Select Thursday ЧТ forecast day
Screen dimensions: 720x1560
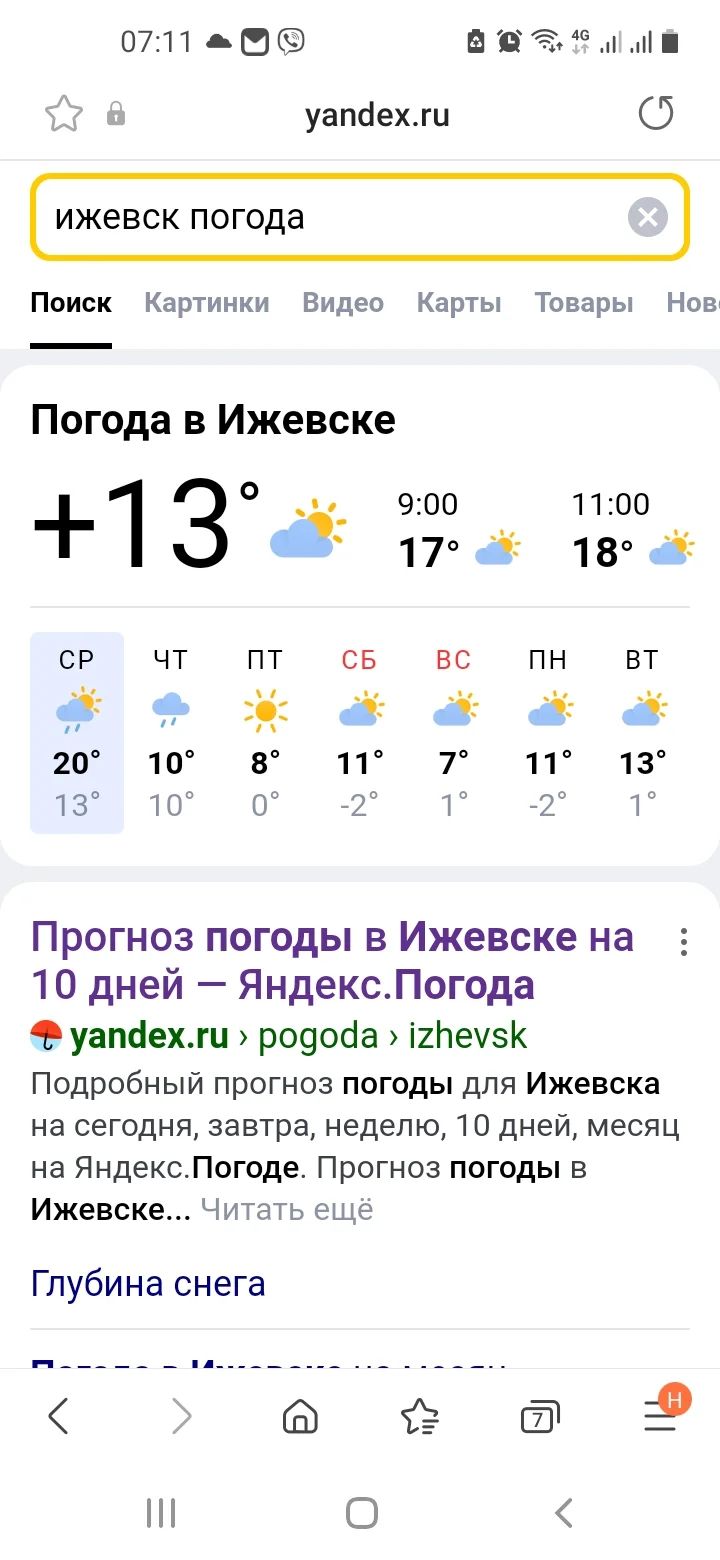coord(170,730)
